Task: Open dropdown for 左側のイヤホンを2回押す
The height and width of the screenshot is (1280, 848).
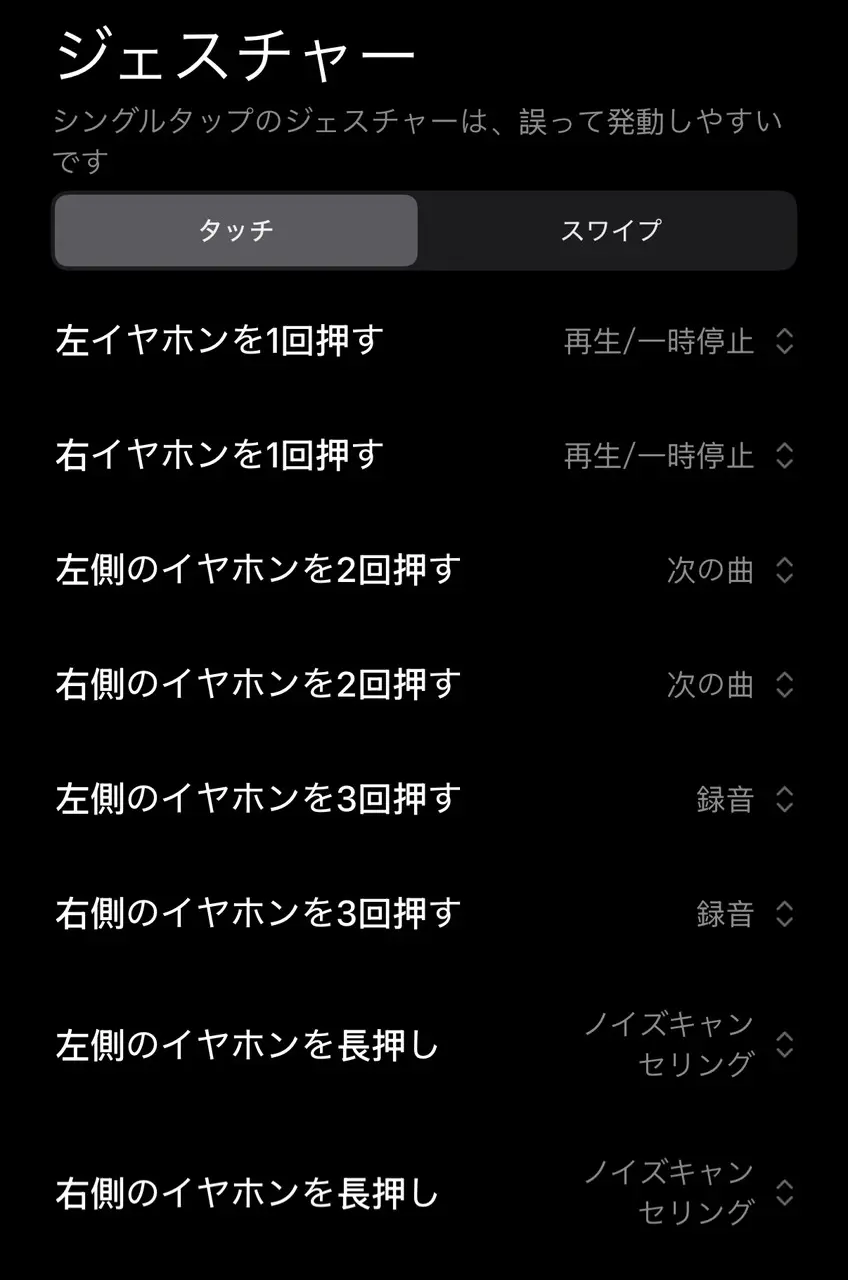Action: point(729,571)
